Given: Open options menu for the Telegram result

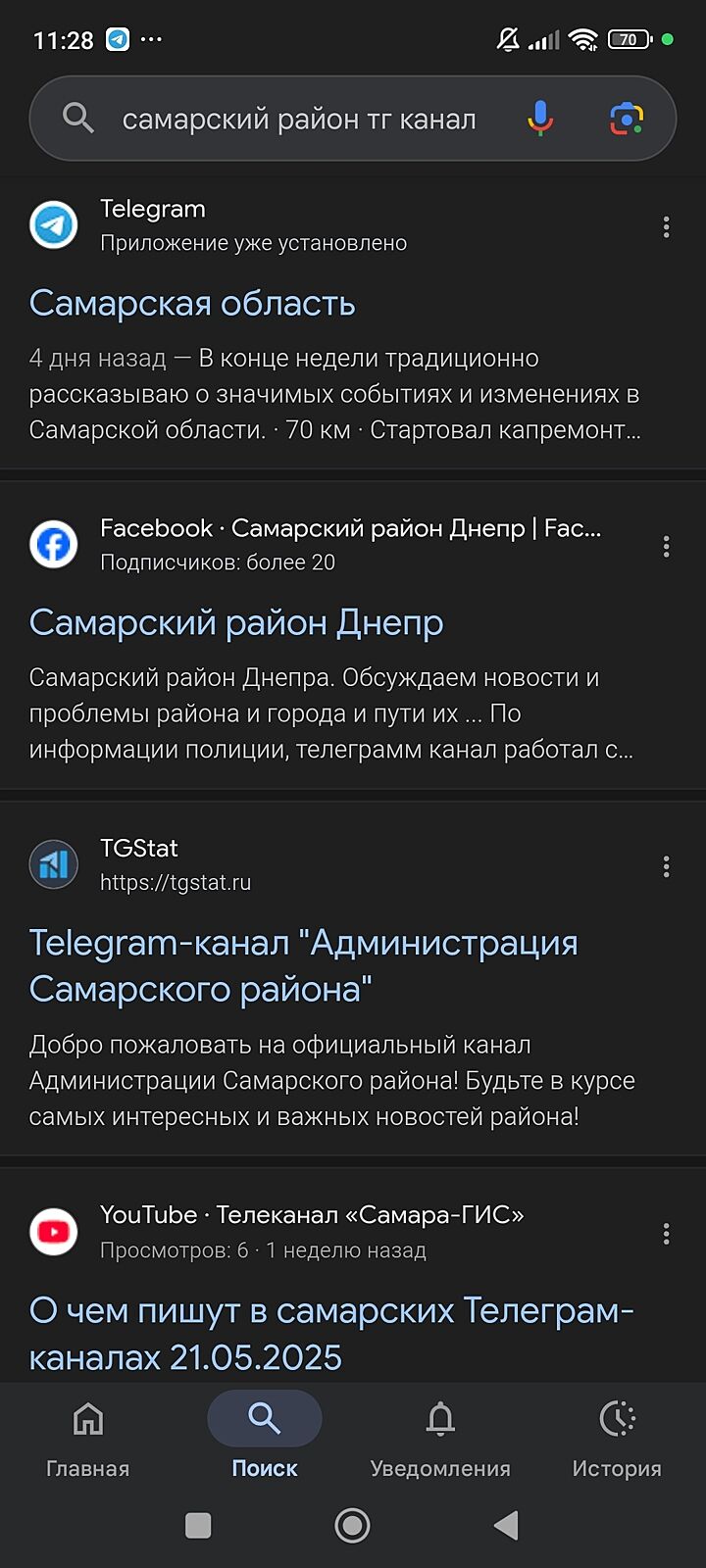Looking at the screenshot, I should click(x=666, y=227).
